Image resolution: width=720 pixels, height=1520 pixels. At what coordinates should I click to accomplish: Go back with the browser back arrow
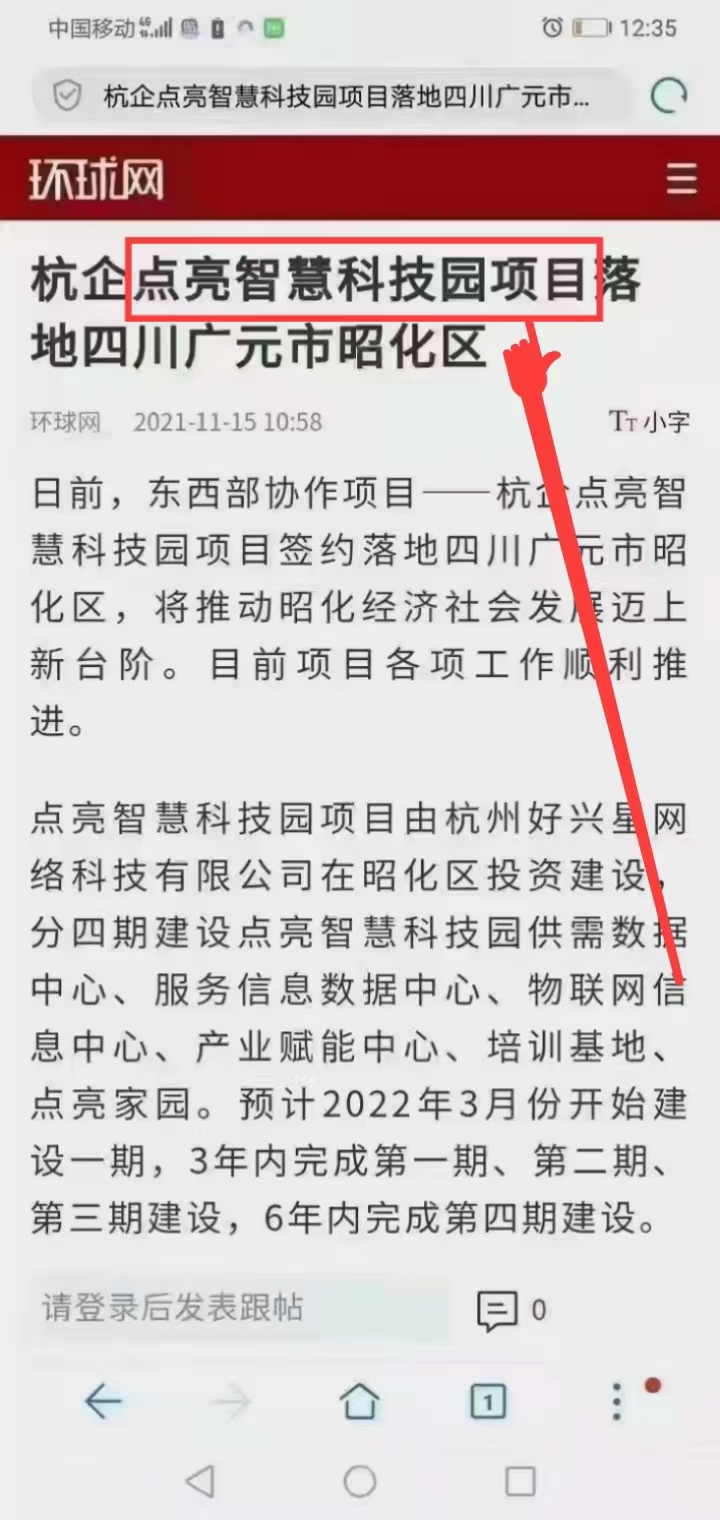click(102, 1402)
